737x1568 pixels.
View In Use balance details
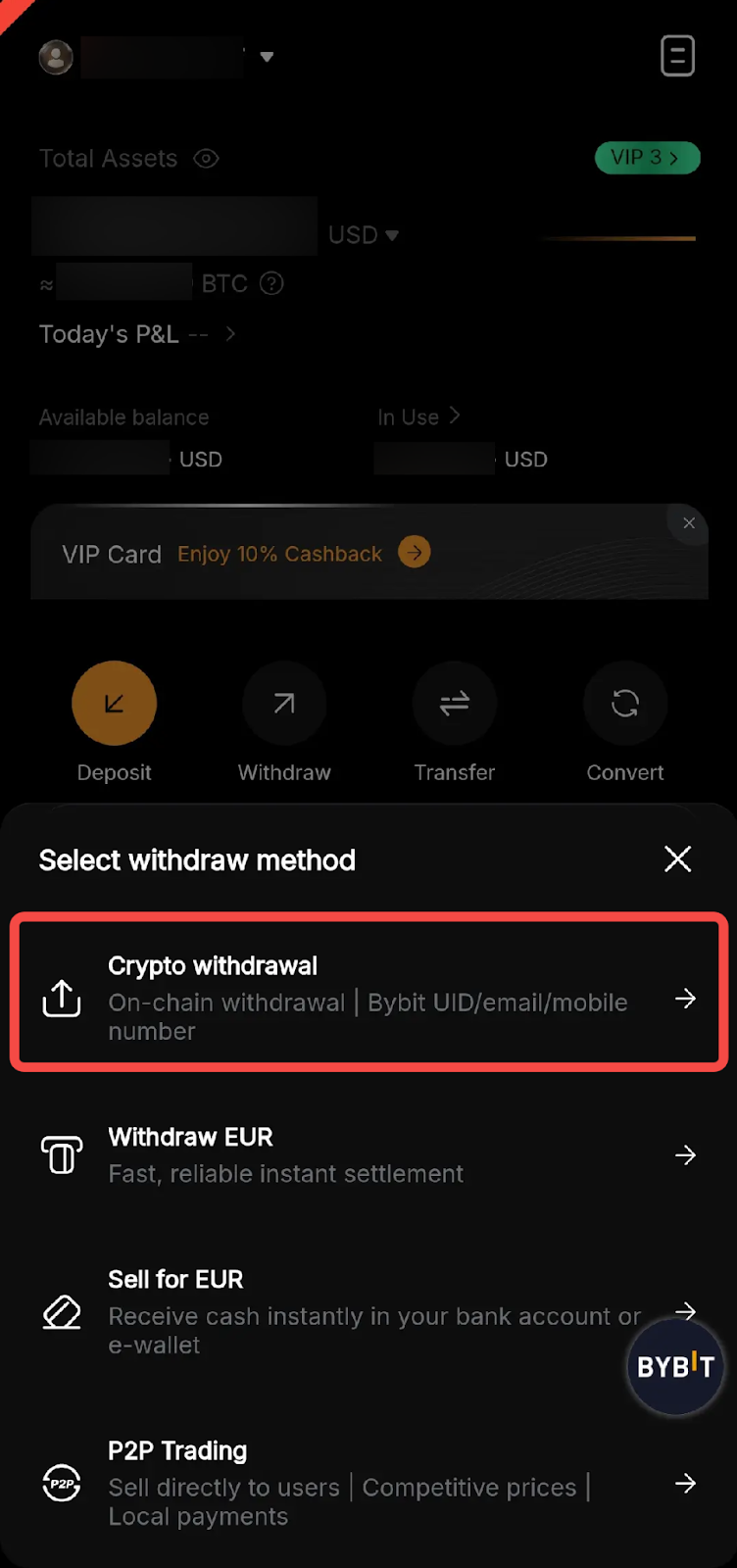click(x=419, y=416)
